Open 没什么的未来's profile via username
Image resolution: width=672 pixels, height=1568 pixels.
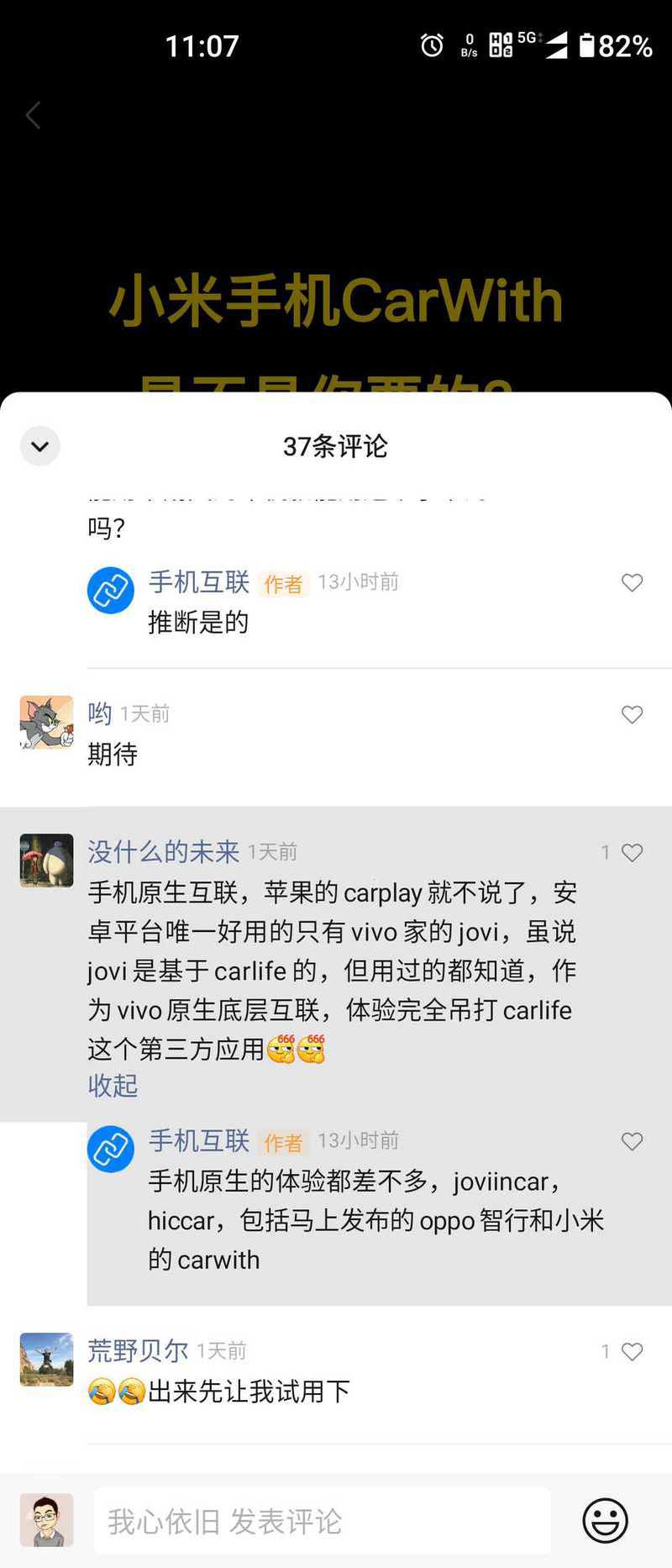click(164, 852)
